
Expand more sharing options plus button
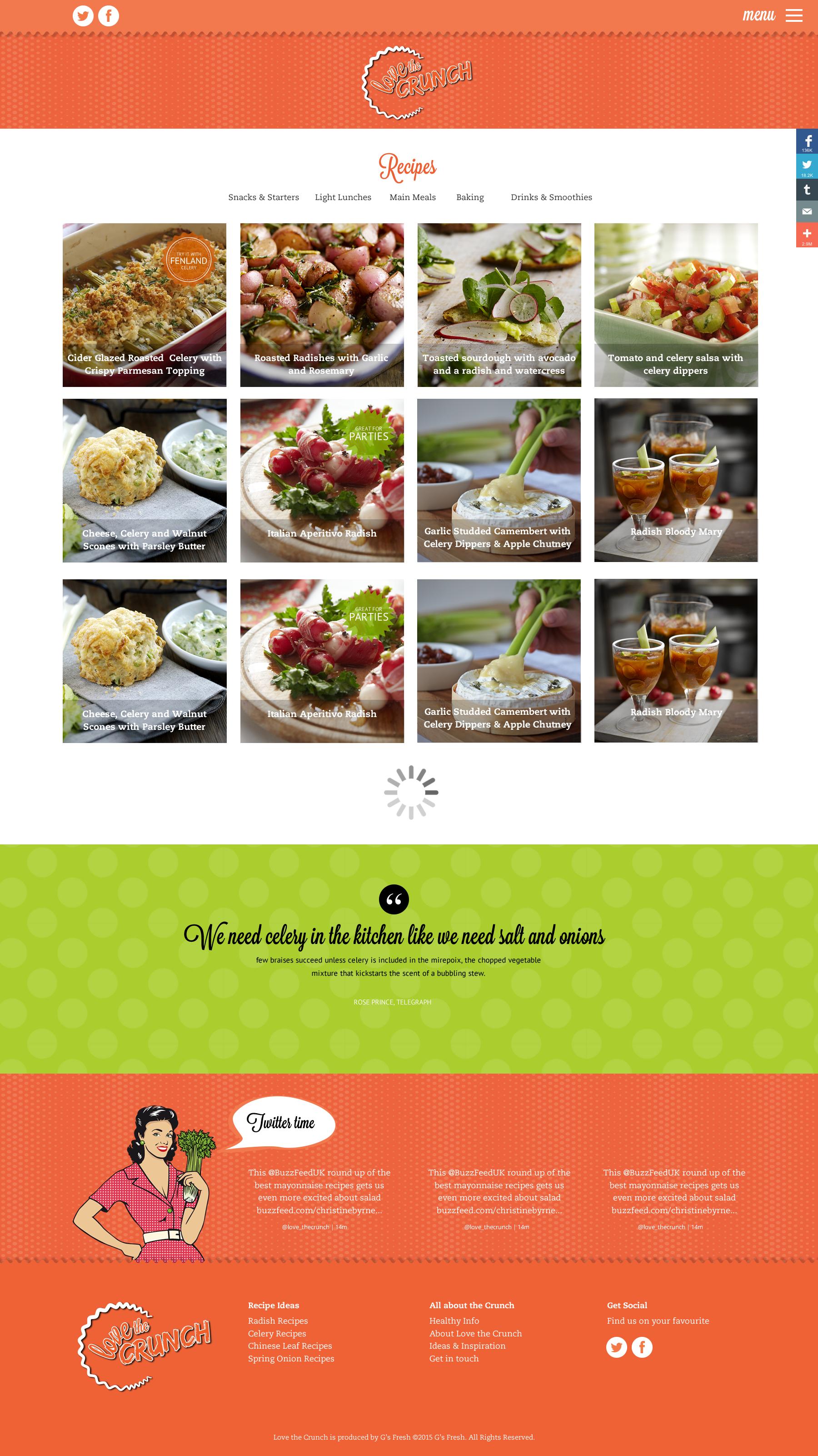coord(807,235)
